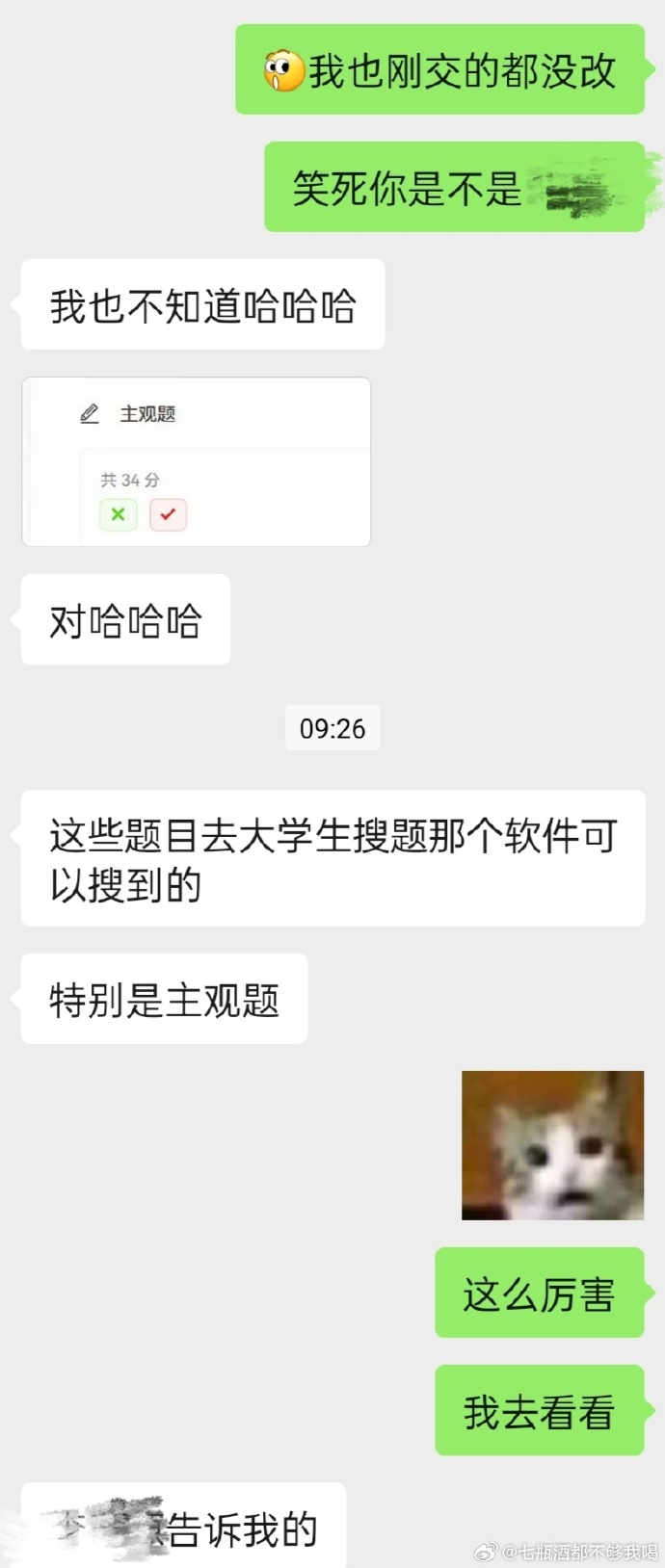Open the surprised cat sticker
This screenshot has height=1568, width=665.
click(x=552, y=1145)
